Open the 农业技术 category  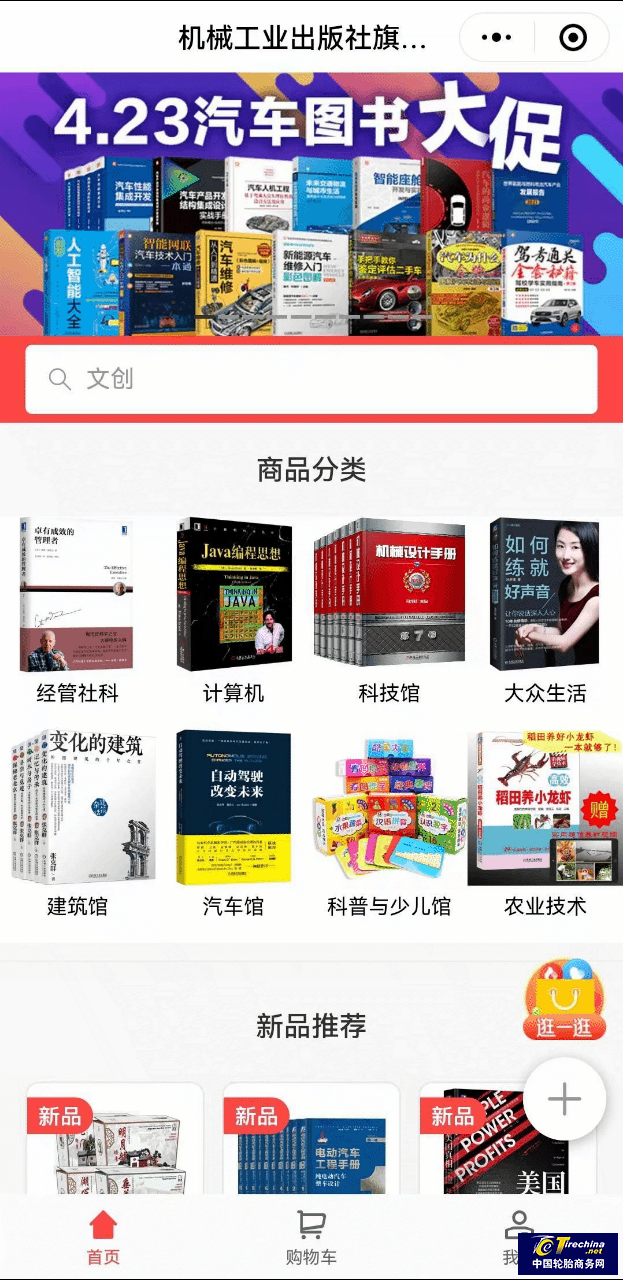coord(545,824)
